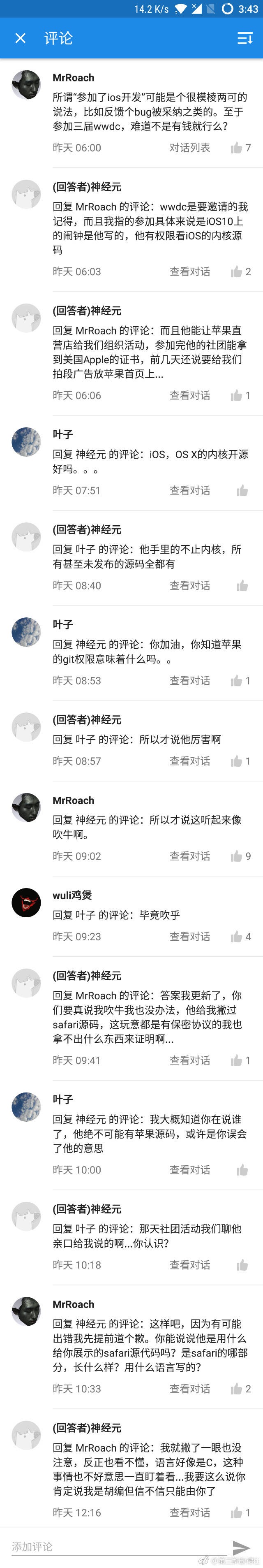Like 神经元's comment posted at 10:18
The width and height of the screenshot is (263, 1568).
[x=242, y=1265]
